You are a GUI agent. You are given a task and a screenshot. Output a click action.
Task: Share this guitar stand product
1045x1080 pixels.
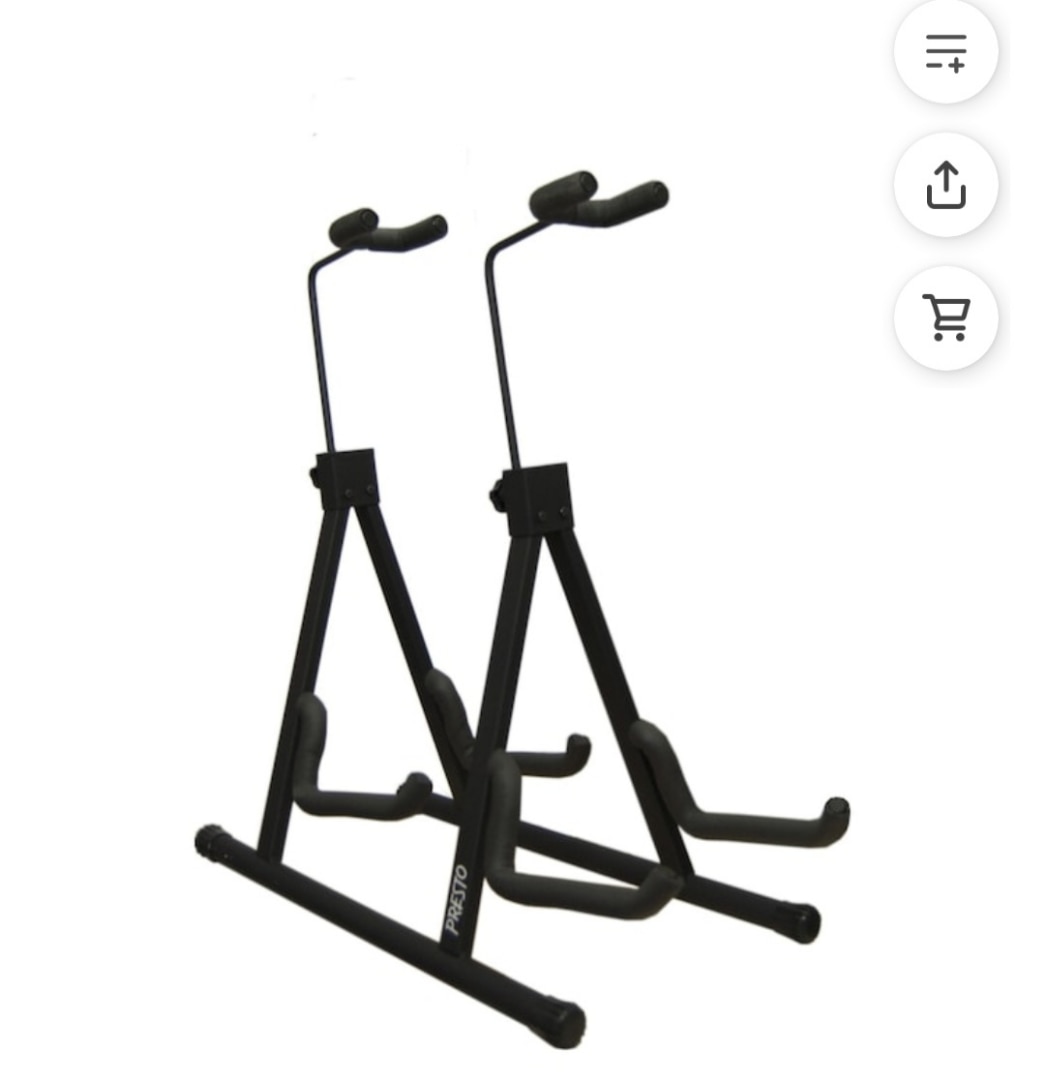[945, 185]
